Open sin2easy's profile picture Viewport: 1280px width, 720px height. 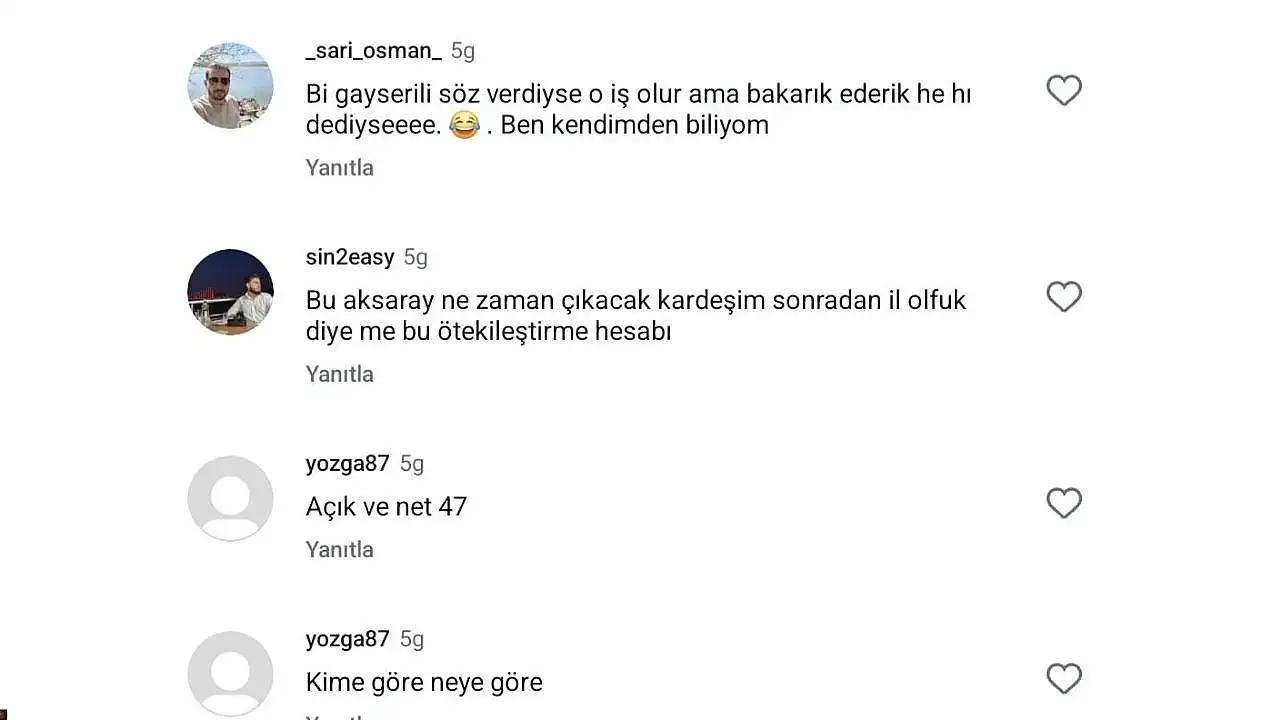(230, 291)
